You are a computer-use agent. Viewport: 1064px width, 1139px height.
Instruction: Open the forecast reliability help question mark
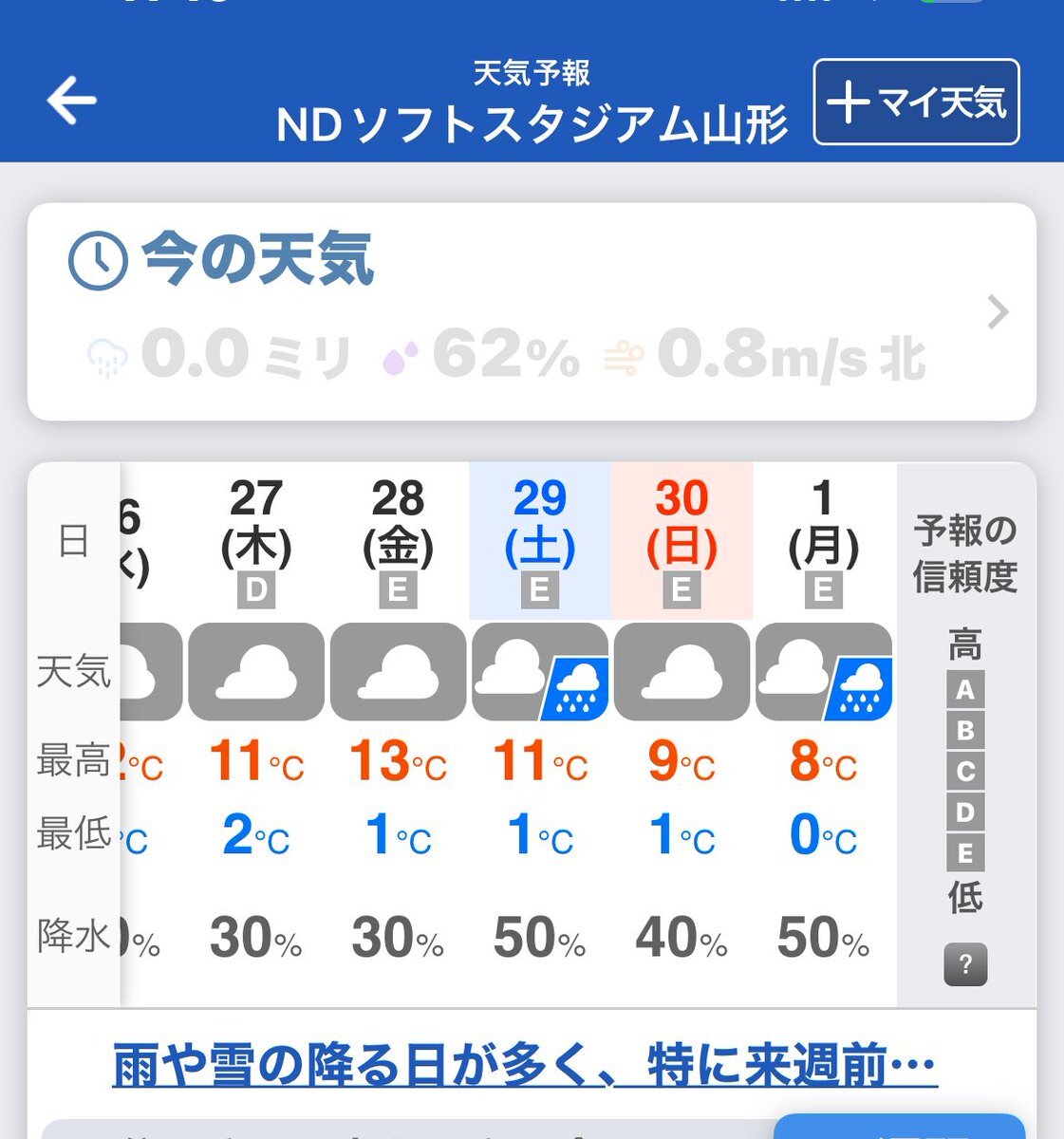pos(965,965)
